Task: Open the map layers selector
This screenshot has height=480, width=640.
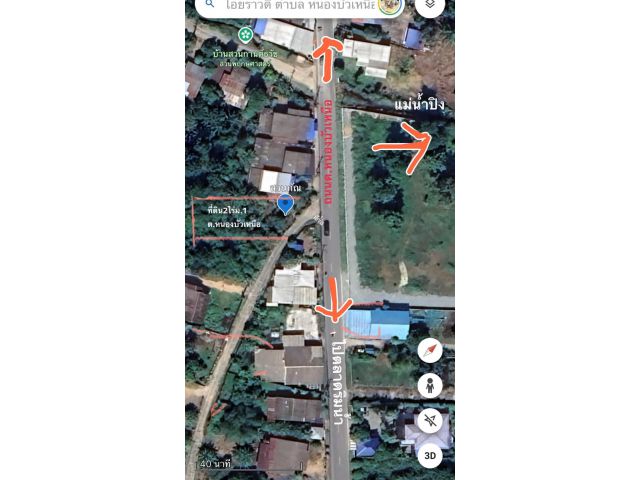Action: point(430,5)
